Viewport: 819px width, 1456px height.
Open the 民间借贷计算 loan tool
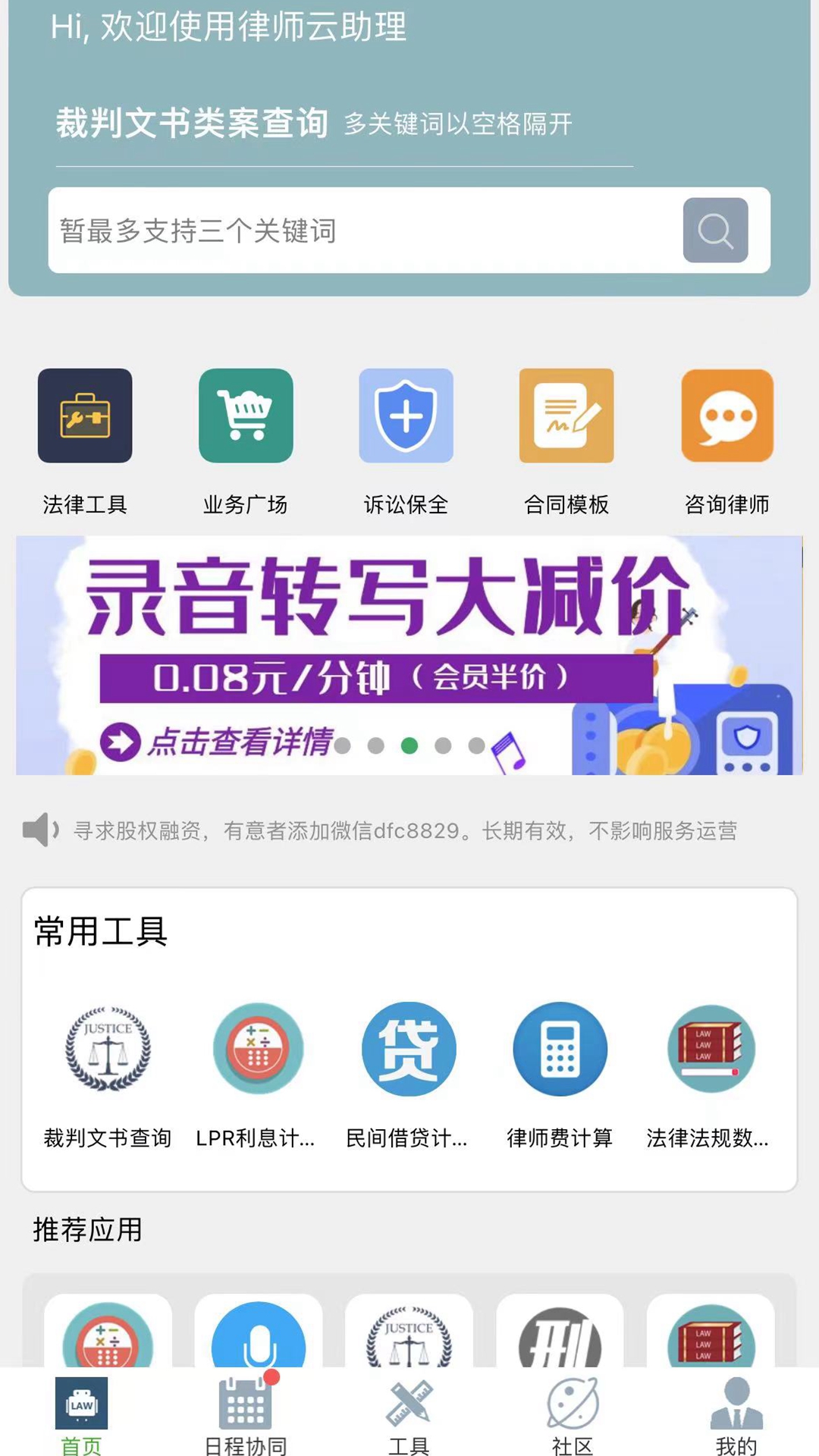(408, 1050)
